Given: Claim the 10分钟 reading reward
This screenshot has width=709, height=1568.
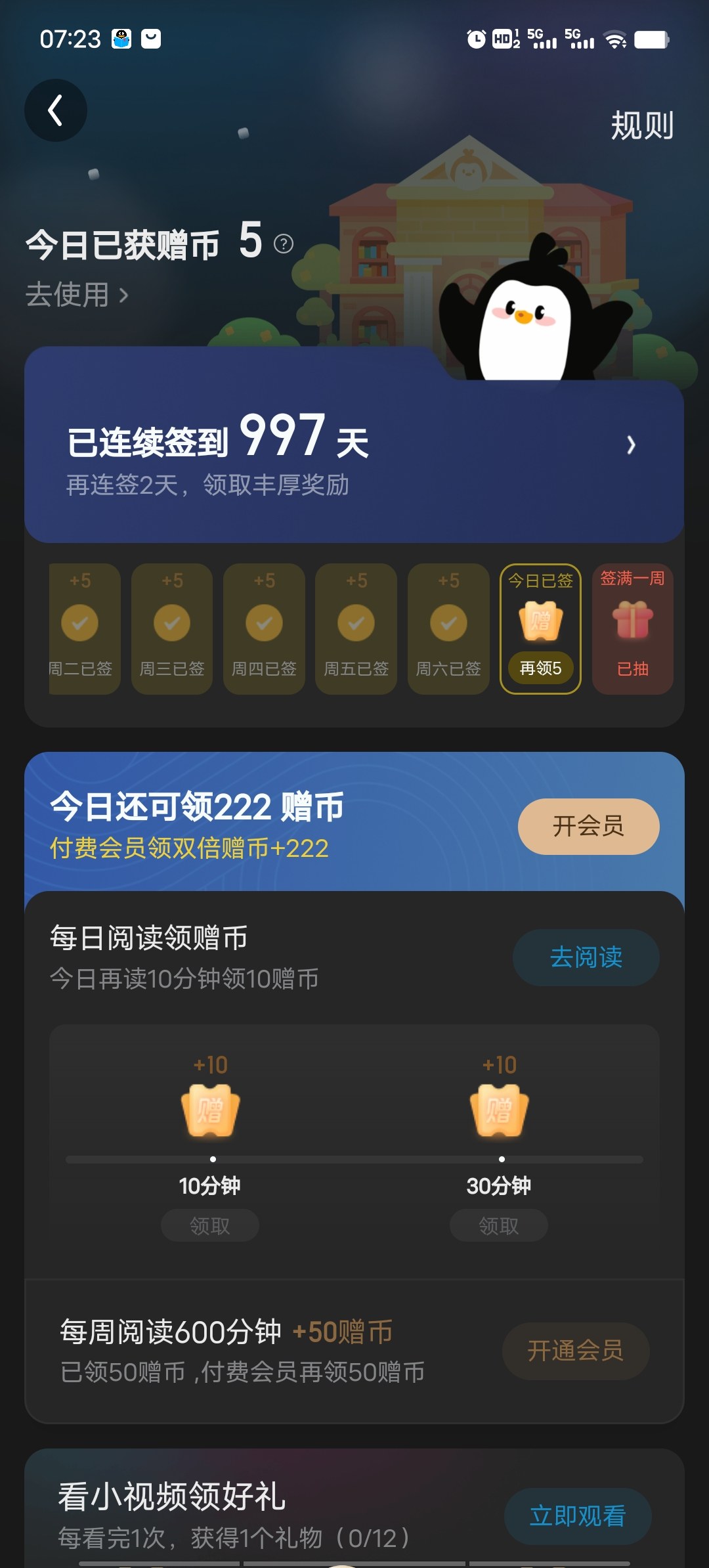Looking at the screenshot, I should [210, 1225].
